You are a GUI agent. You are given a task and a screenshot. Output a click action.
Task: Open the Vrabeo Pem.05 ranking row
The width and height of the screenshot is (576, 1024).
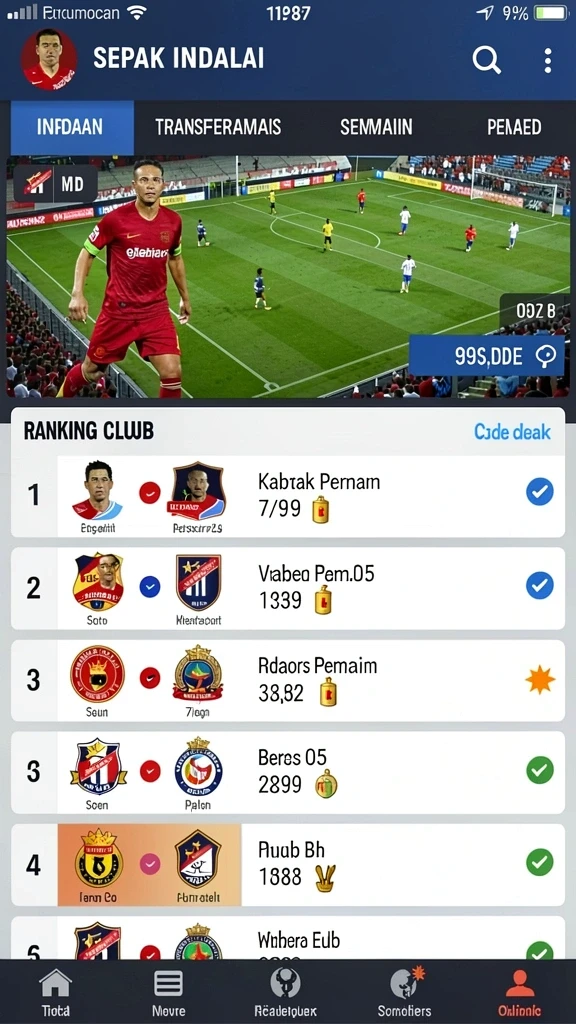(x=288, y=588)
